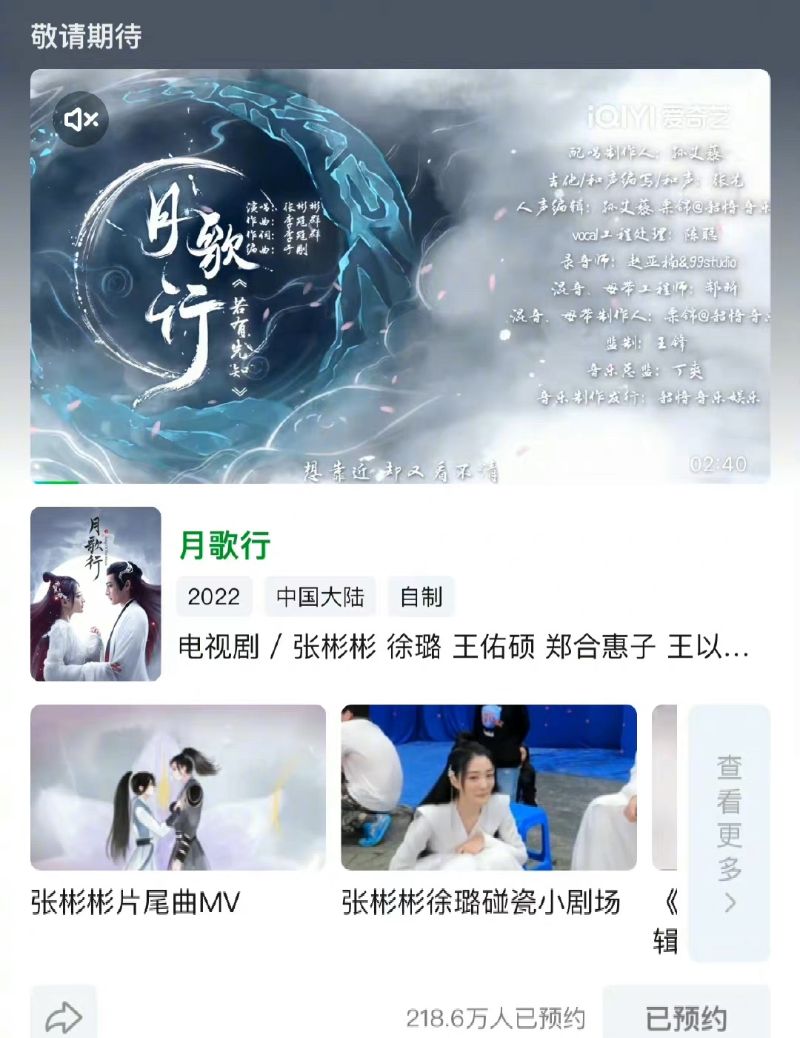
Task: Play the 月歌行 preview video
Action: point(400,275)
